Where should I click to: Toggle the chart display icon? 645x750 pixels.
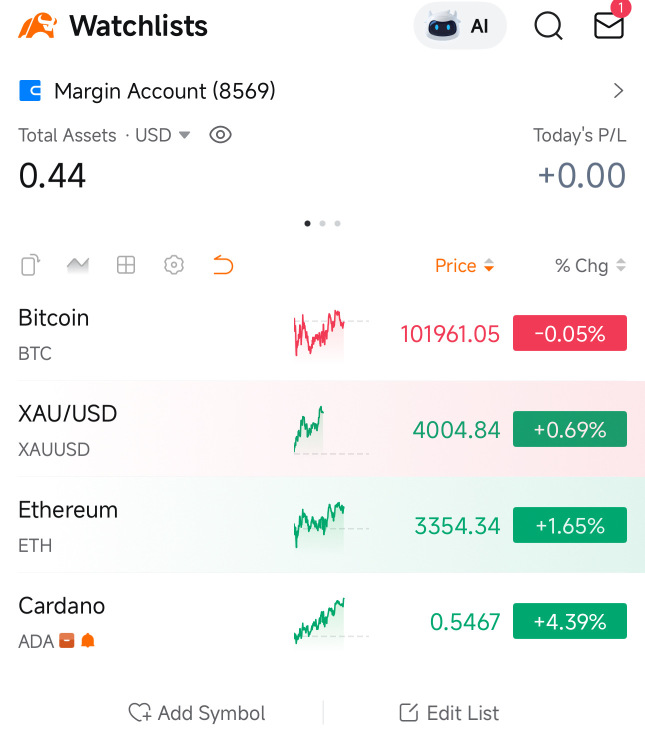(x=78, y=265)
